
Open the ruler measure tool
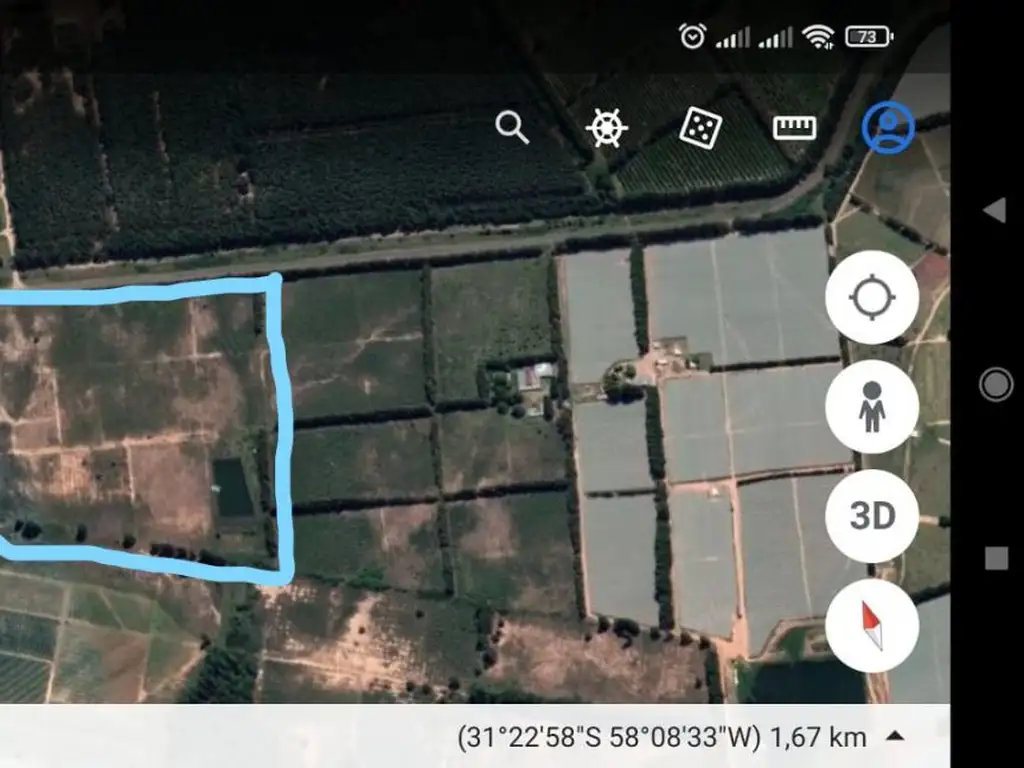click(794, 128)
